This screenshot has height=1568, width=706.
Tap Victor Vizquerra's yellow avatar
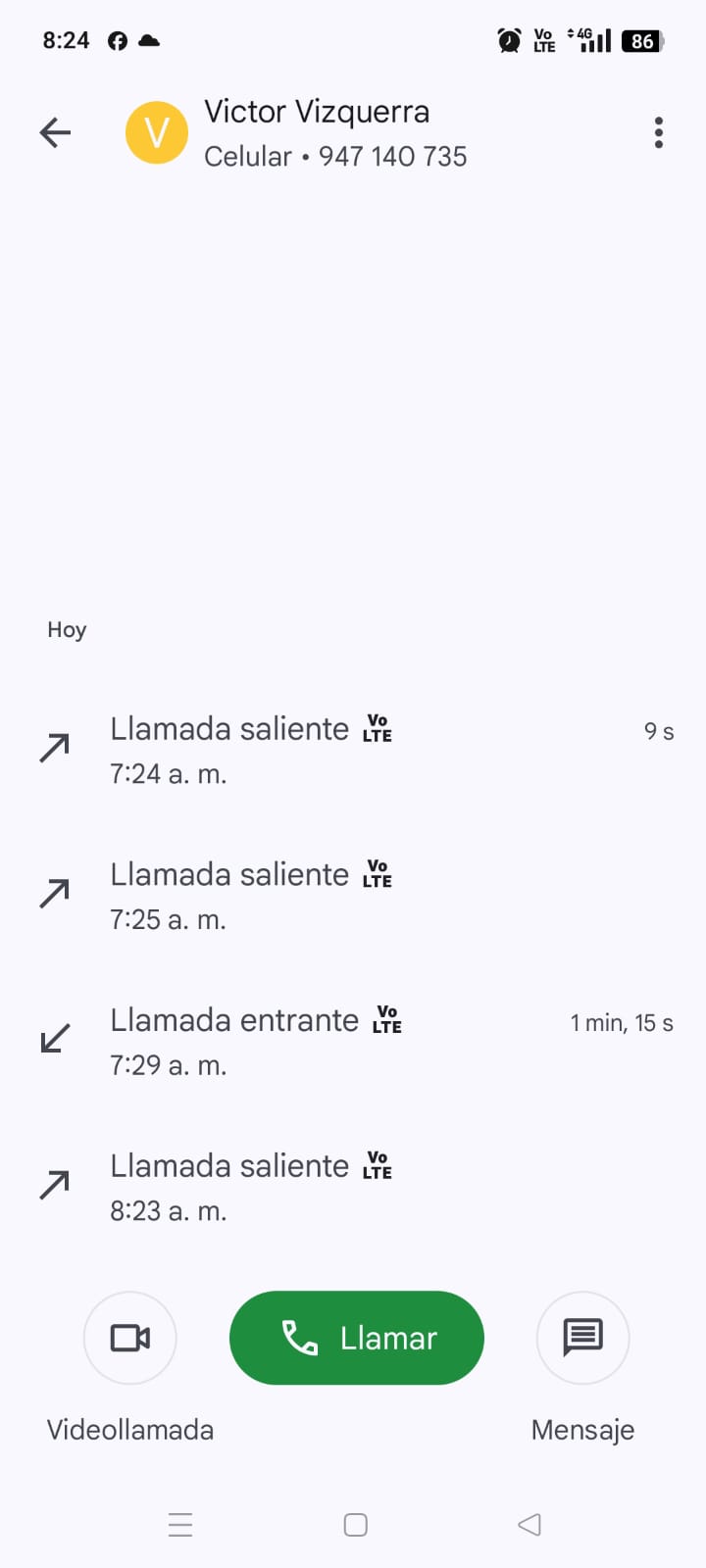pos(157,132)
